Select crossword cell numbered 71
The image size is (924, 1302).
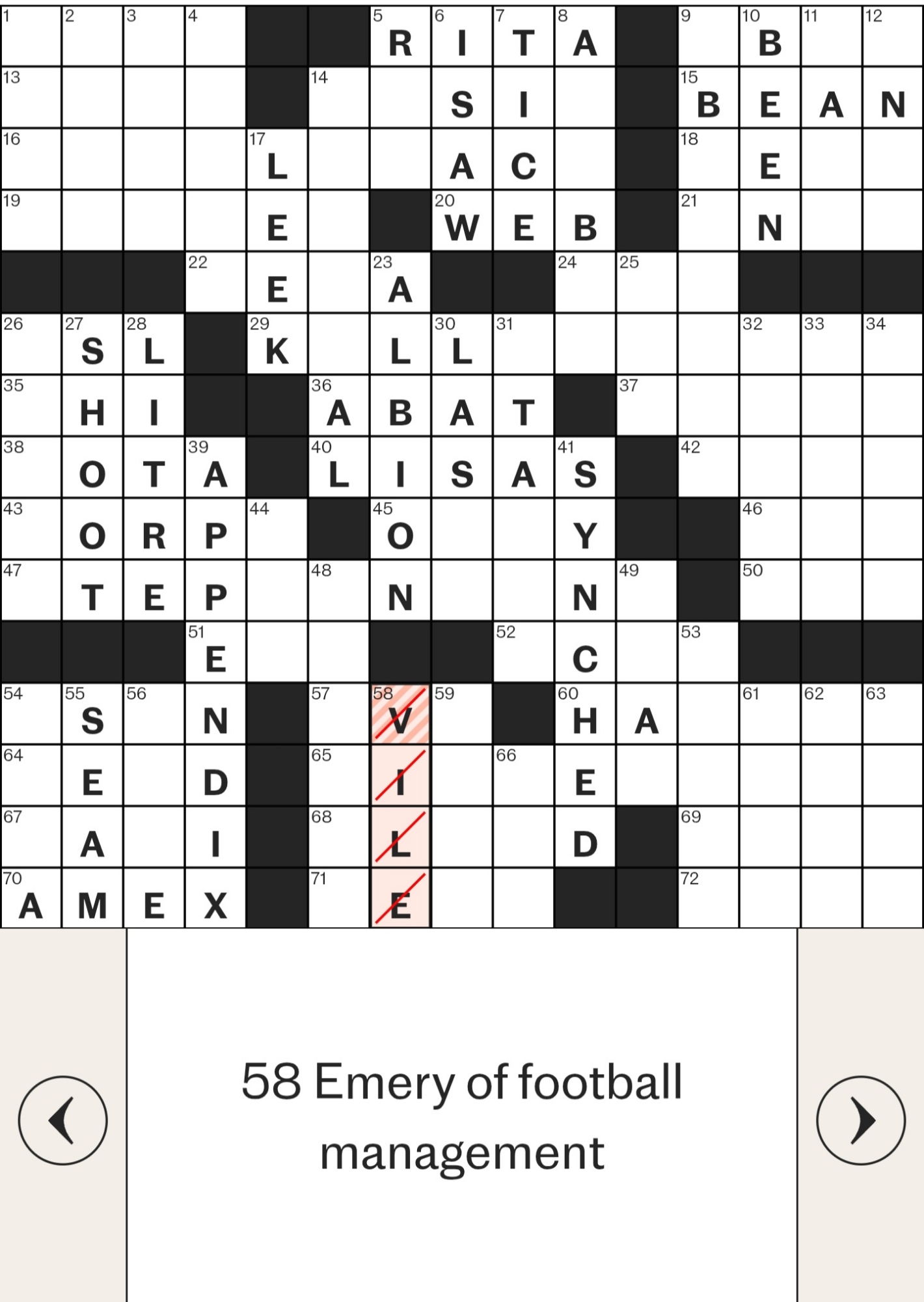(x=338, y=899)
